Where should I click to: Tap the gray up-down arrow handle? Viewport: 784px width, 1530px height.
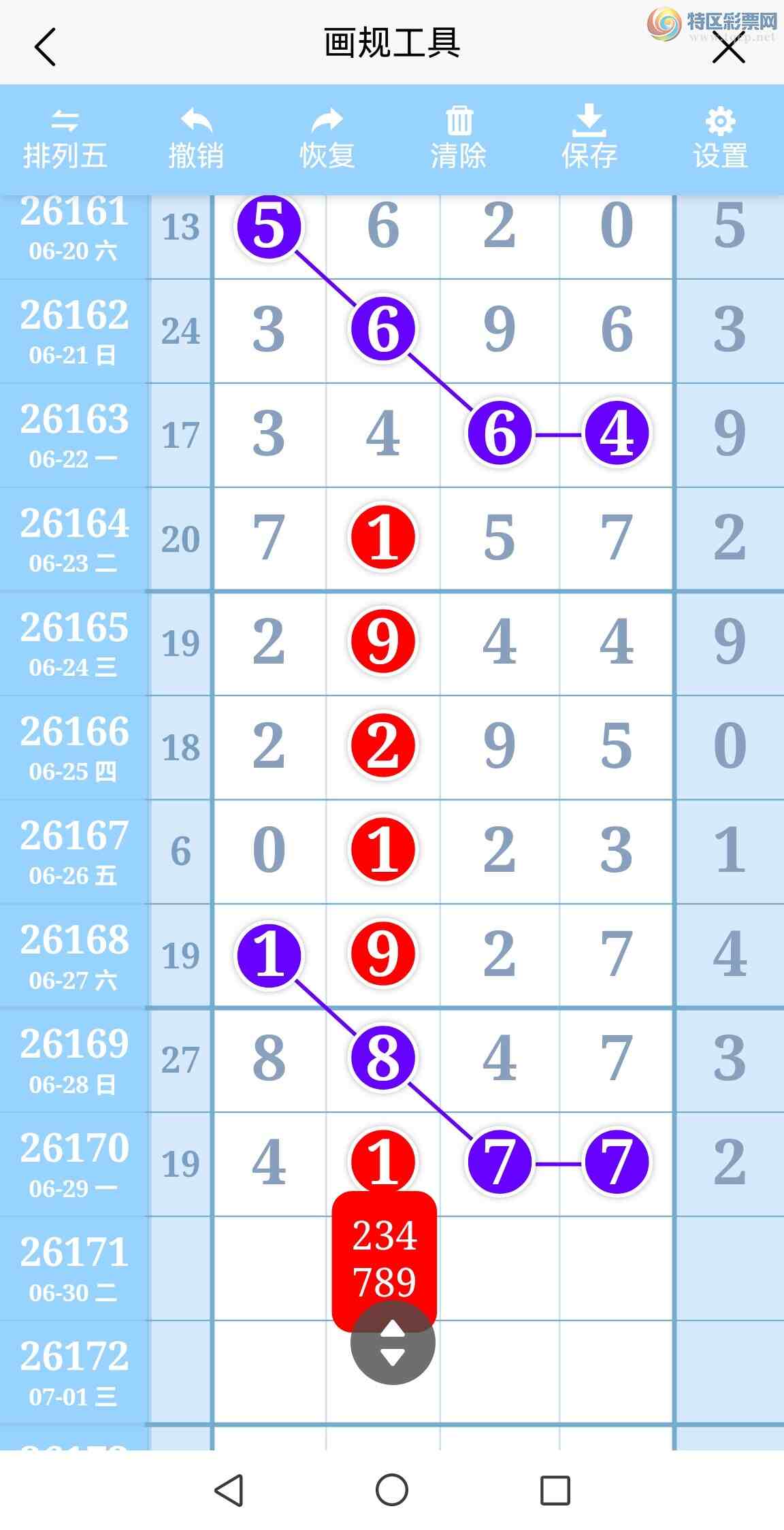(393, 1343)
